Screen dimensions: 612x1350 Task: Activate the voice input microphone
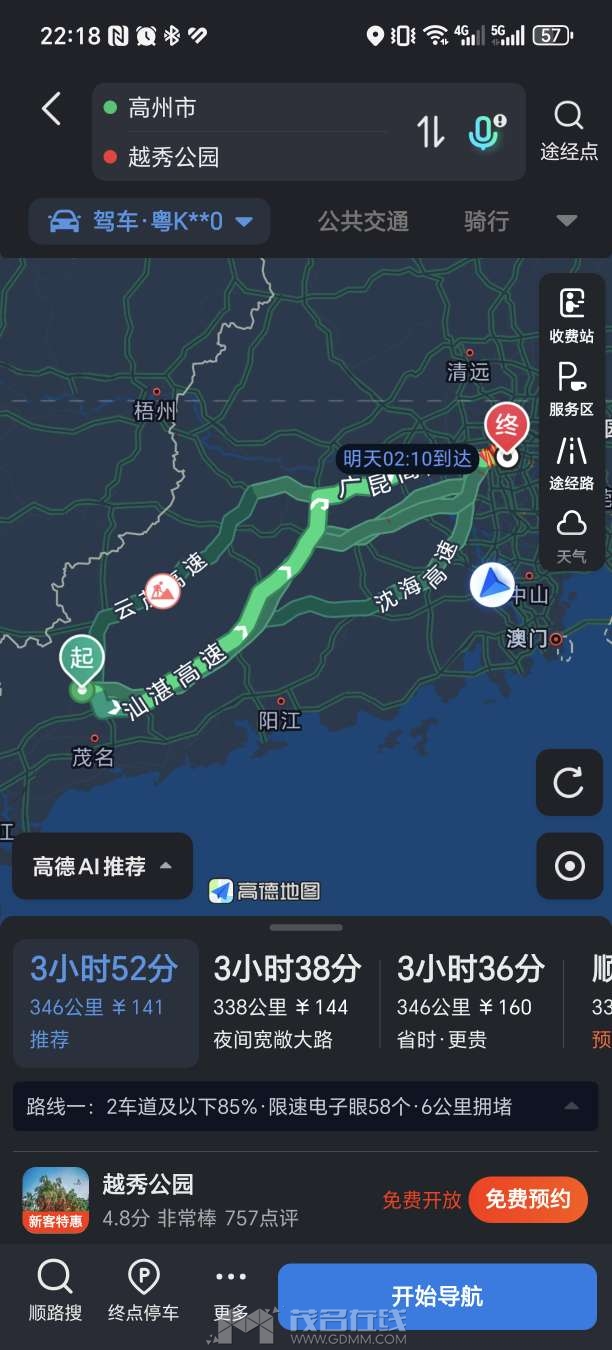[x=486, y=131]
